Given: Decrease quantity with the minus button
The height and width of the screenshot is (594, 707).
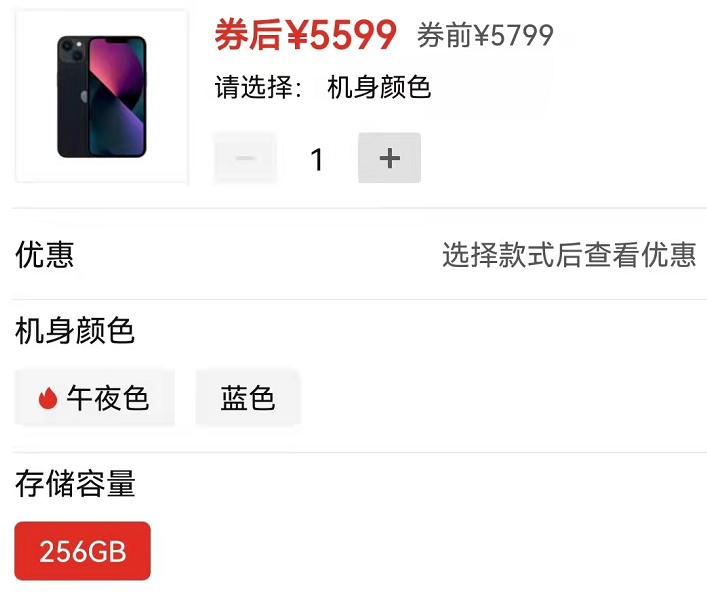Looking at the screenshot, I should pos(245,158).
